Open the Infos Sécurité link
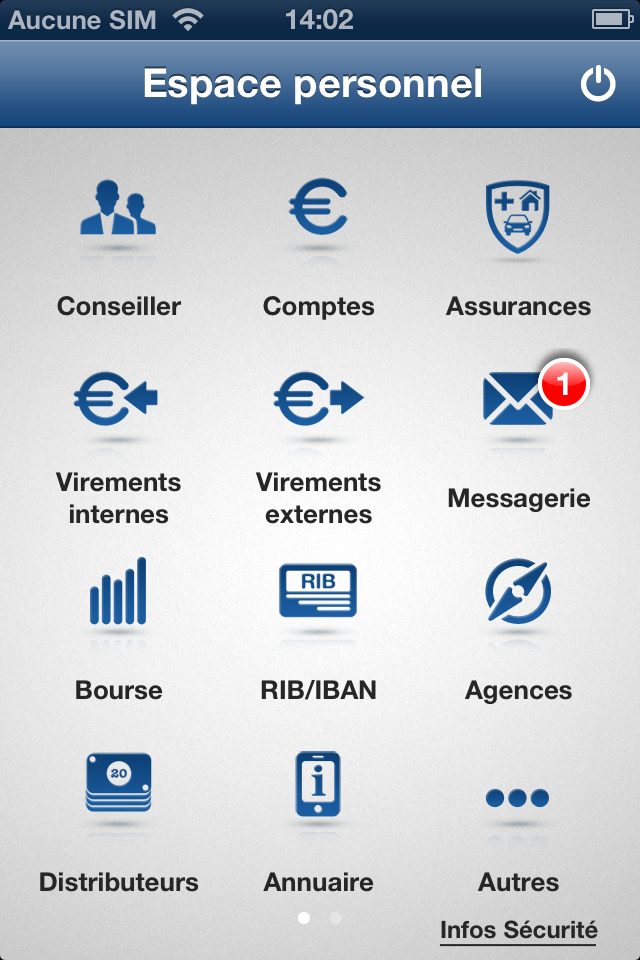640x960 pixels. 518,931
